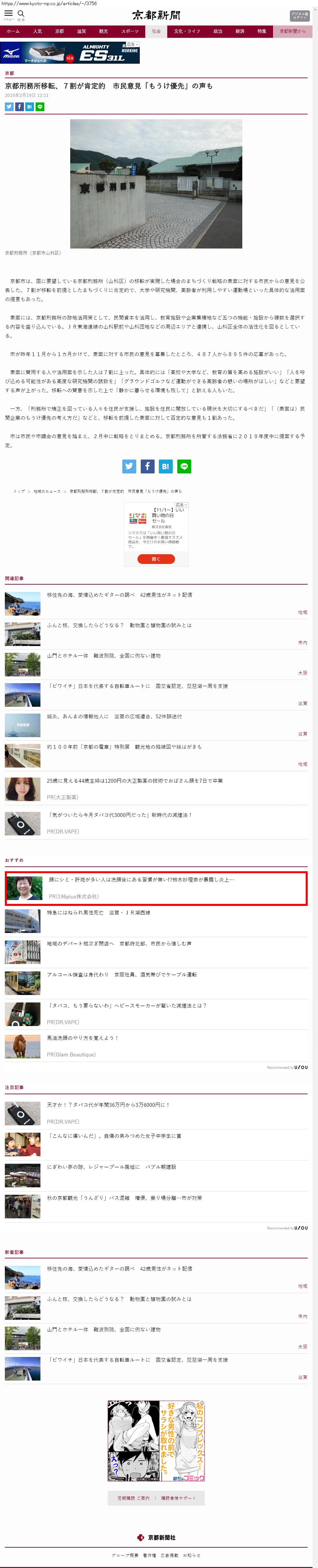Share article on Twitter below headline
Image resolution: width=318 pixels, height=1568 pixels.
pos(9,107)
